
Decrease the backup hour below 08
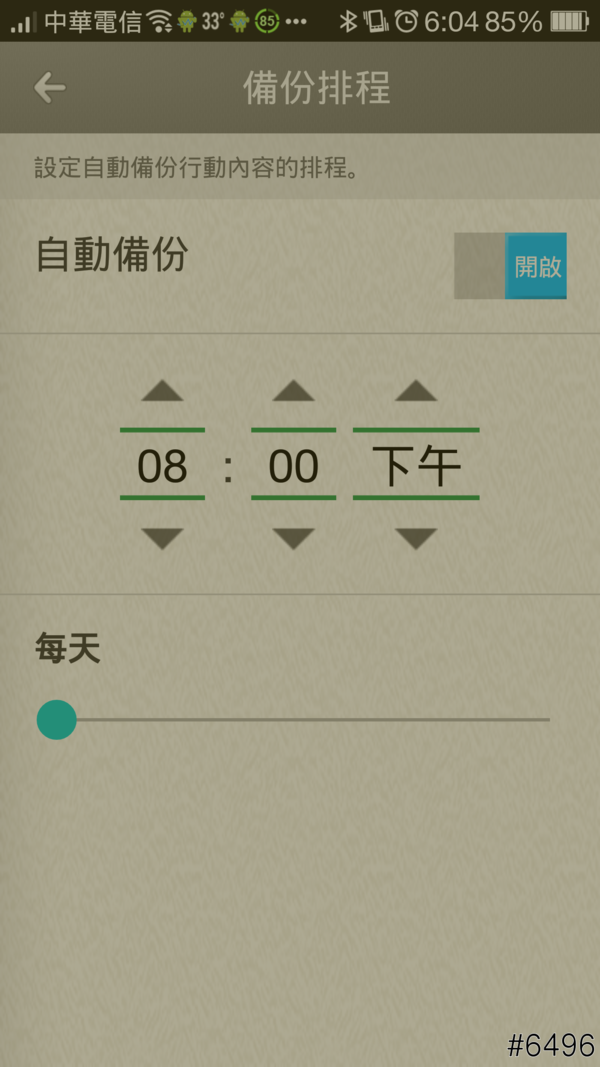(162, 539)
